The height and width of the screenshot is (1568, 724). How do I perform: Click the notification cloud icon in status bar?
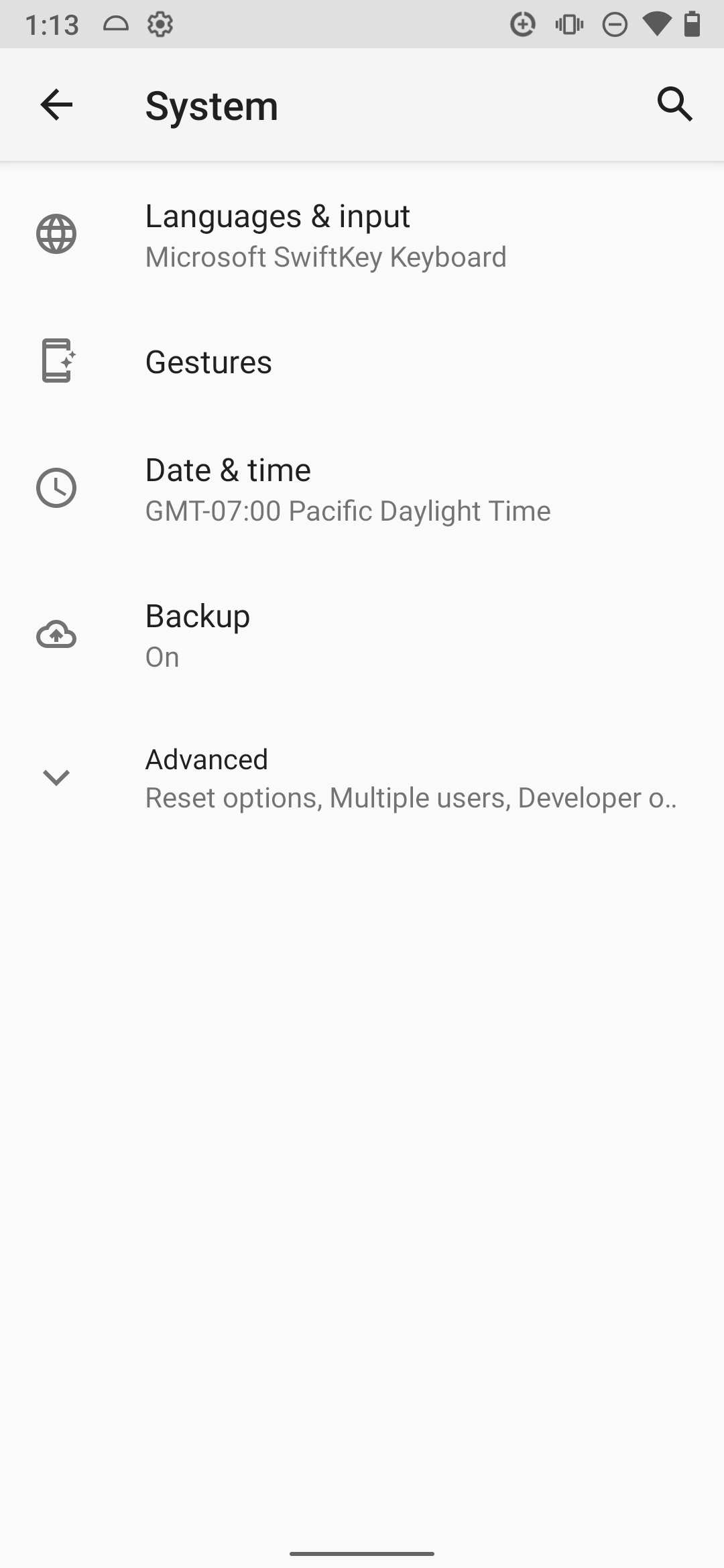click(x=114, y=25)
